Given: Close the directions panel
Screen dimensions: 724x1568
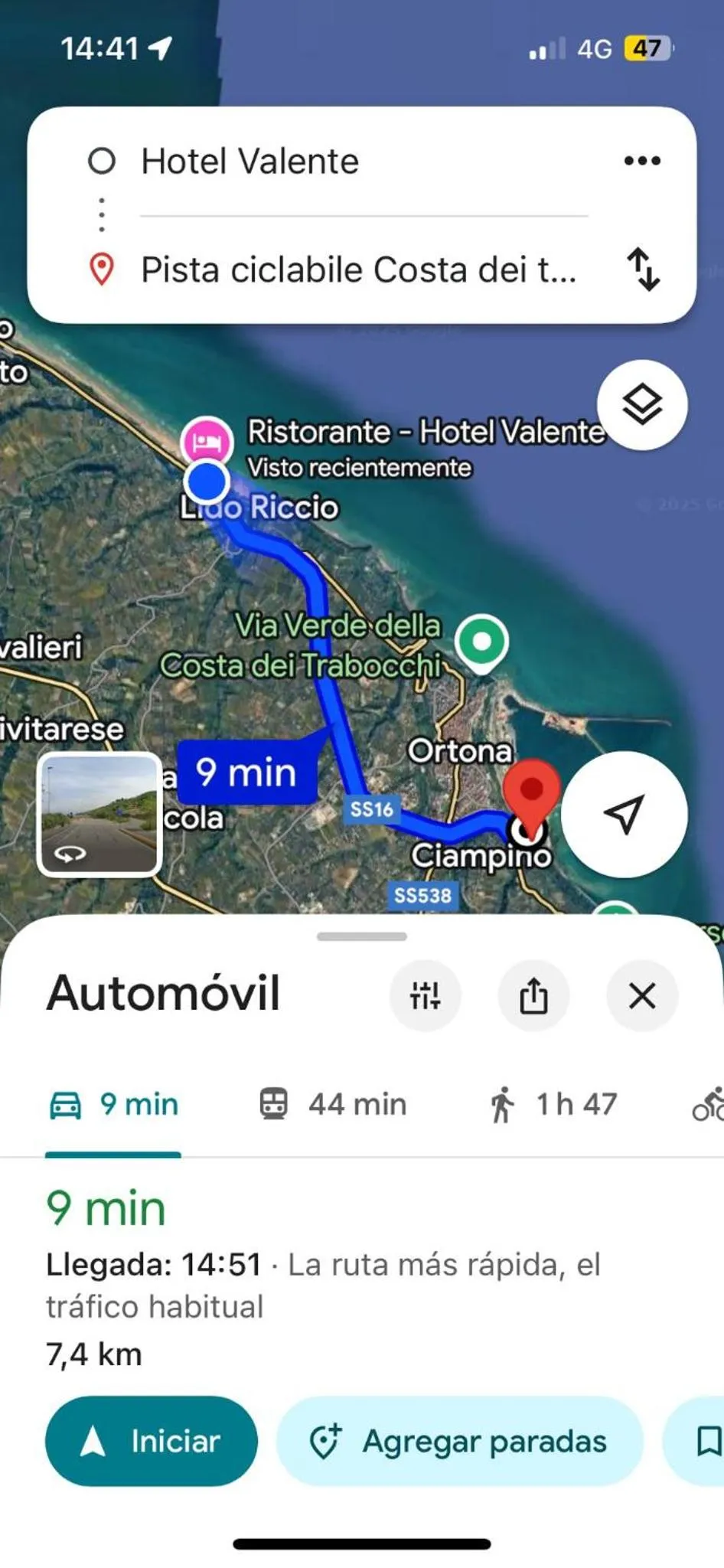Looking at the screenshot, I should coord(642,995).
